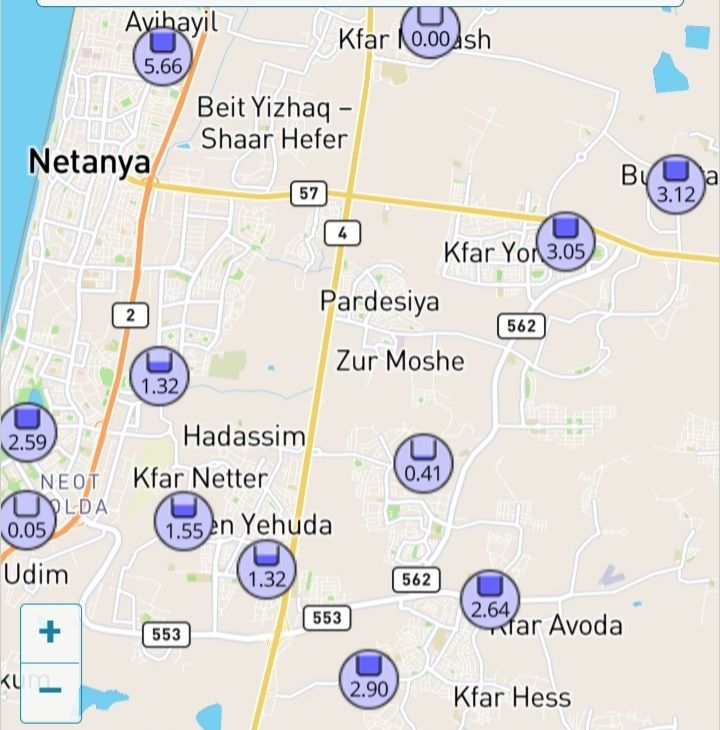Zoom out on the map
Image resolution: width=720 pixels, height=730 pixels.
[x=50, y=691]
